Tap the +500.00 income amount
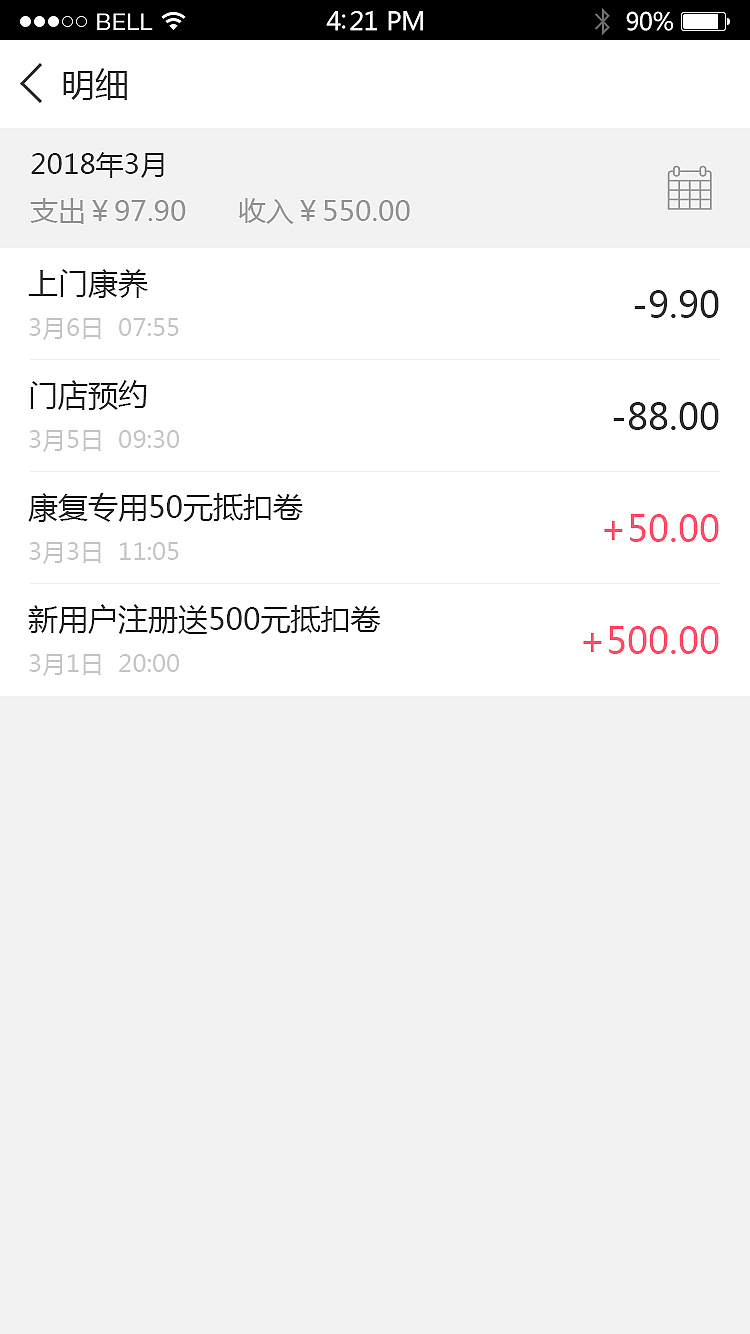The image size is (750, 1334). click(651, 639)
